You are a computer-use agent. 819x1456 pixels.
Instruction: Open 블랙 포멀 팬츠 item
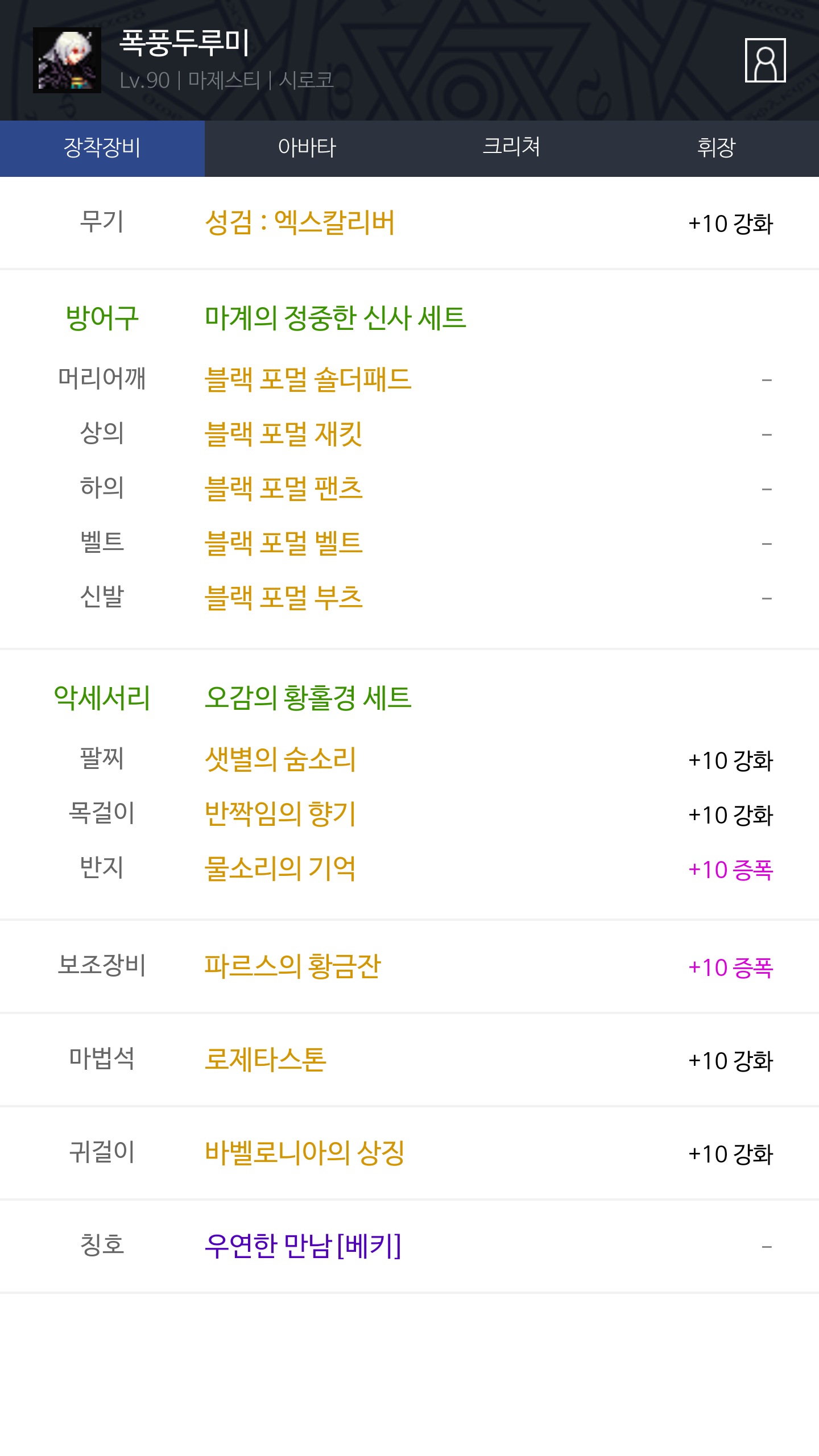[x=283, y=489]
